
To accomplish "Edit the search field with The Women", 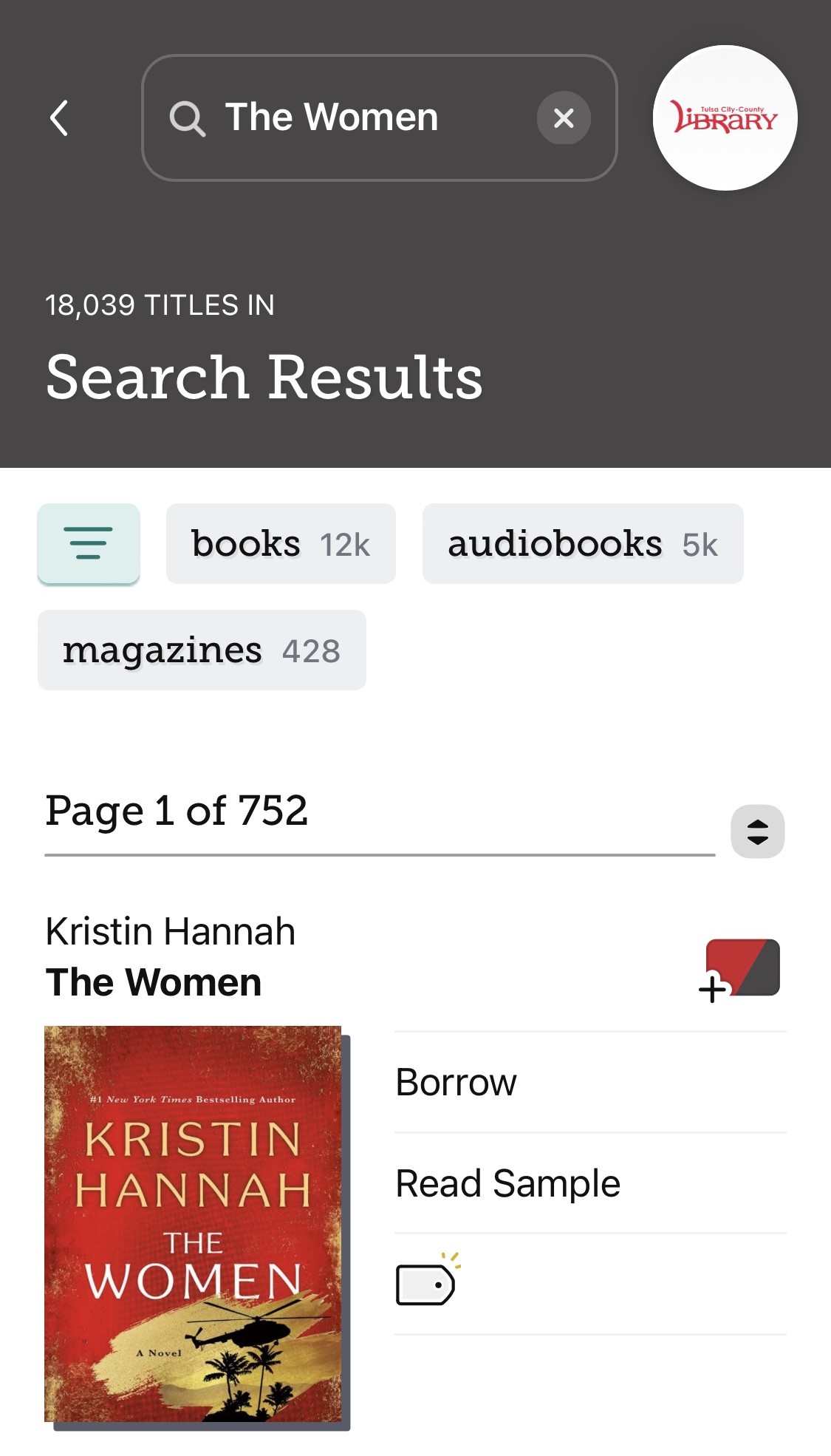I will click(x=347, y=118).
